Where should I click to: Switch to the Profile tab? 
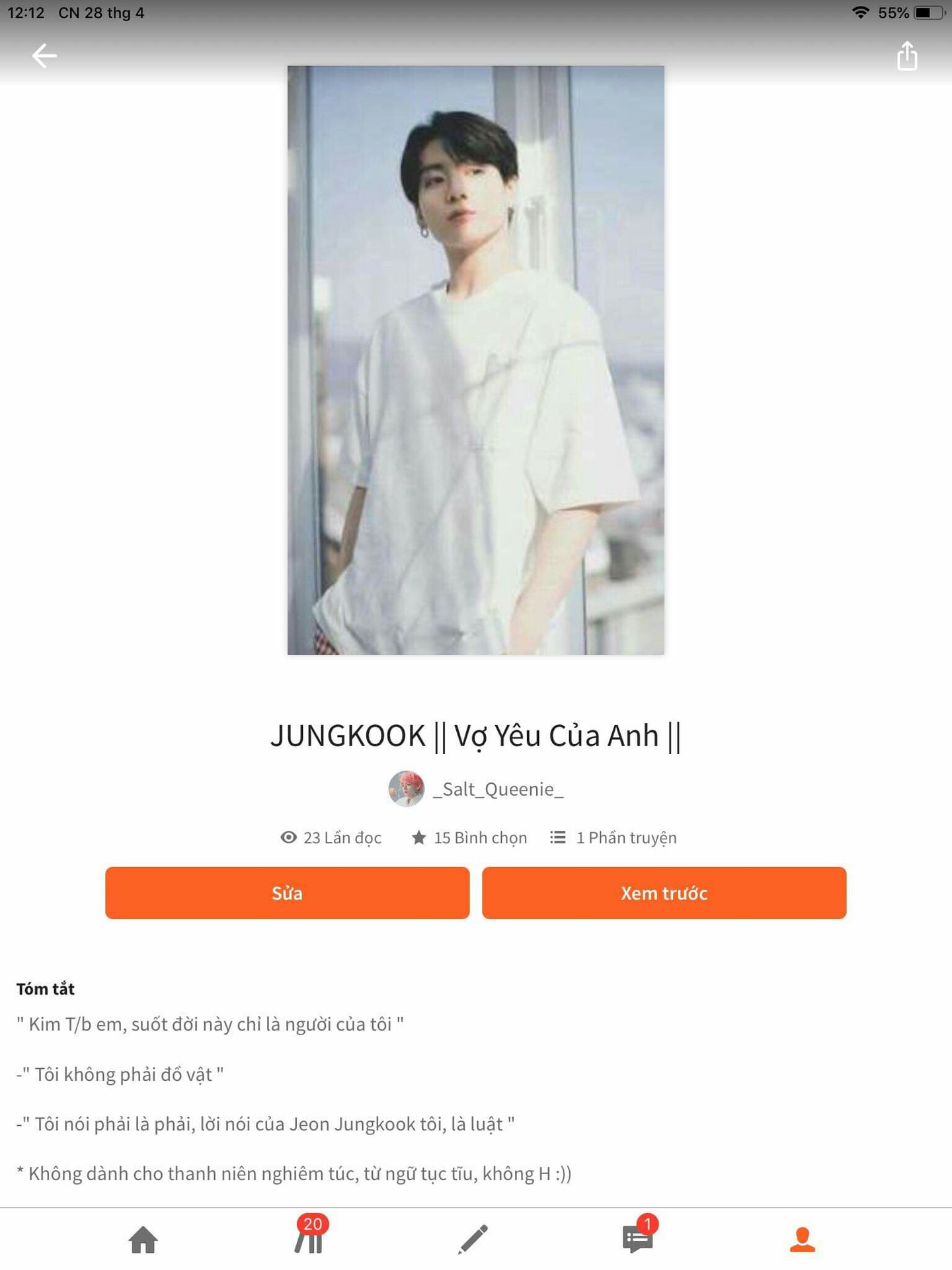click(802, 1240)
